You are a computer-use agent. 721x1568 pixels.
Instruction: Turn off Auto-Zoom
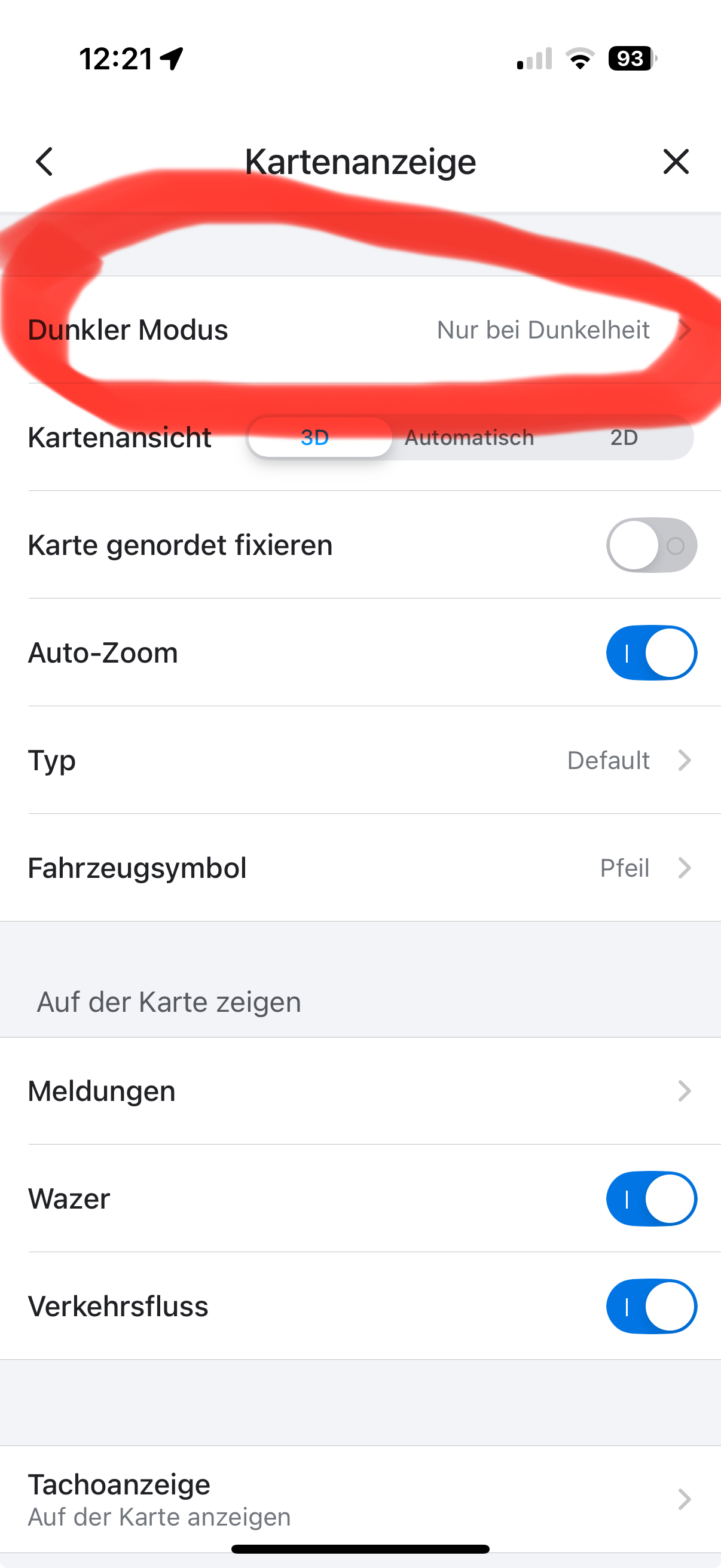click(x=651, y=653)
